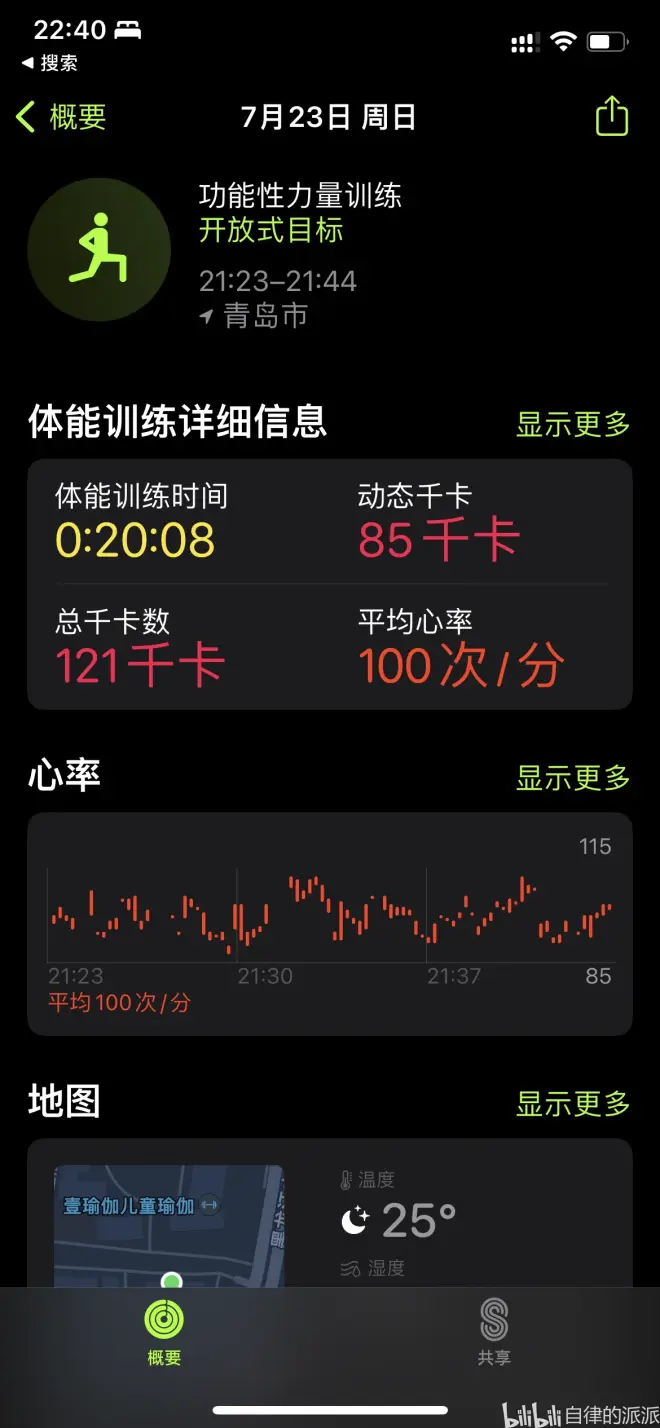
Task: Switch to the 共享 tab
Action: [x=494, y=1331]
